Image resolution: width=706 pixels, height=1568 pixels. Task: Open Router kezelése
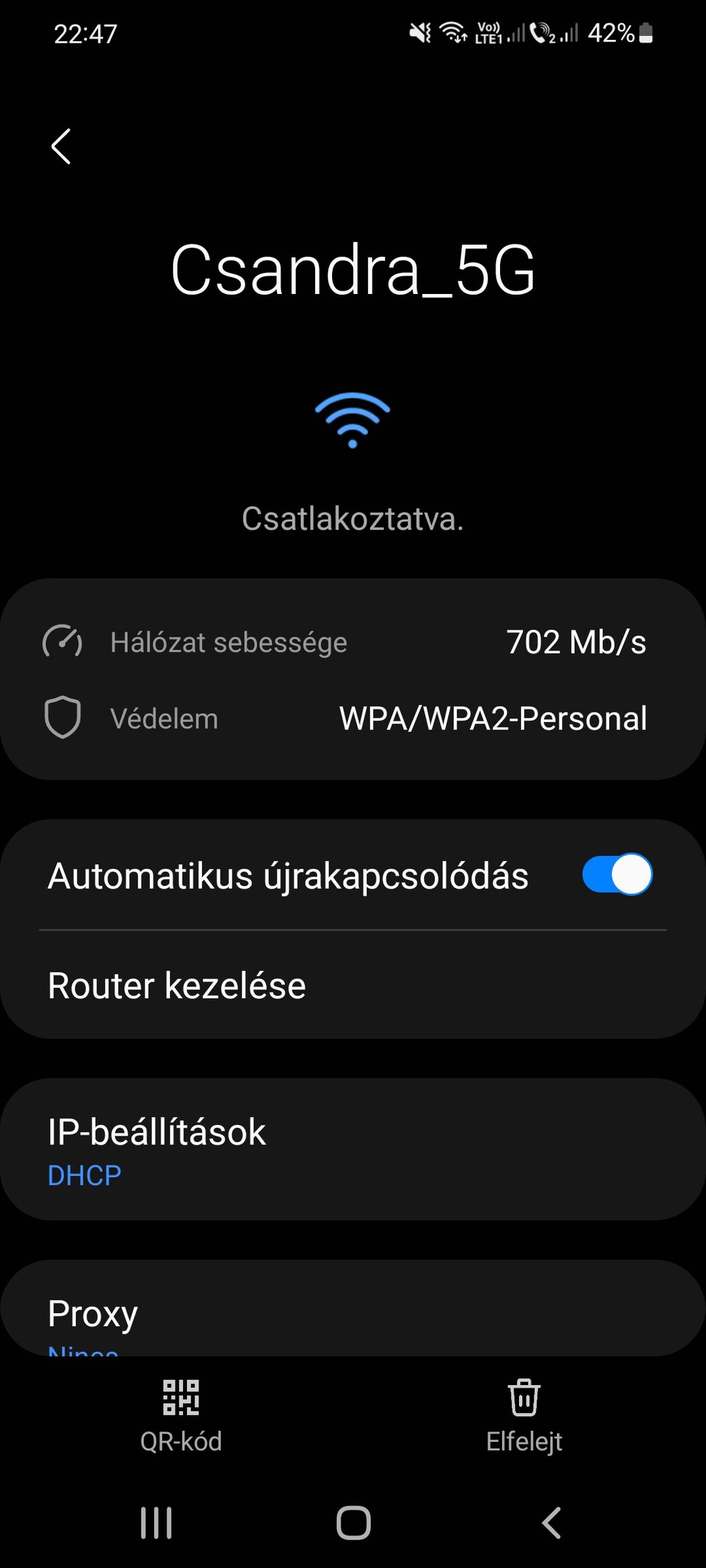tap(352, 986)
